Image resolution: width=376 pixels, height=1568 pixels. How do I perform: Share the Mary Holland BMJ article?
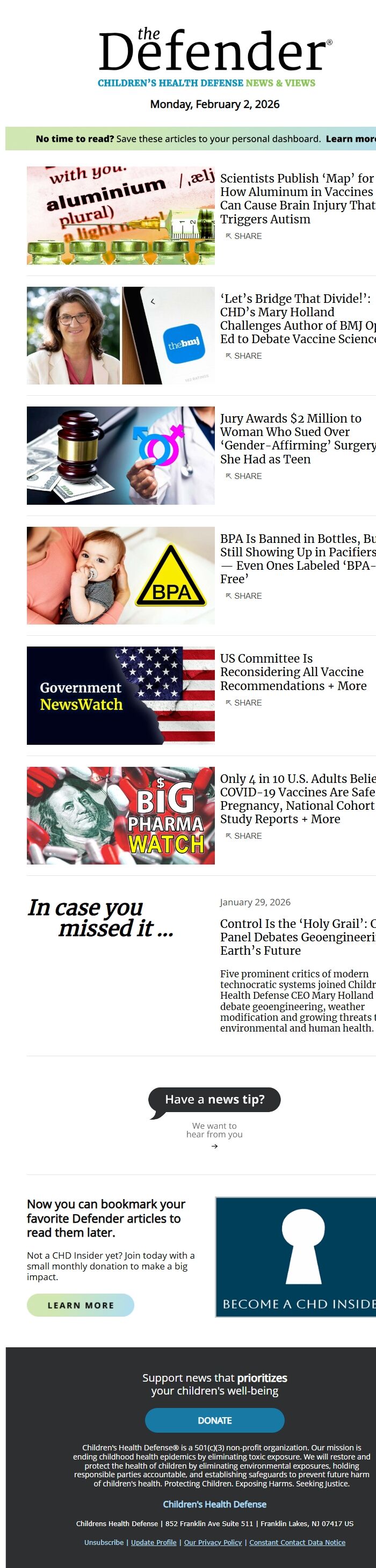pos(244,356)
